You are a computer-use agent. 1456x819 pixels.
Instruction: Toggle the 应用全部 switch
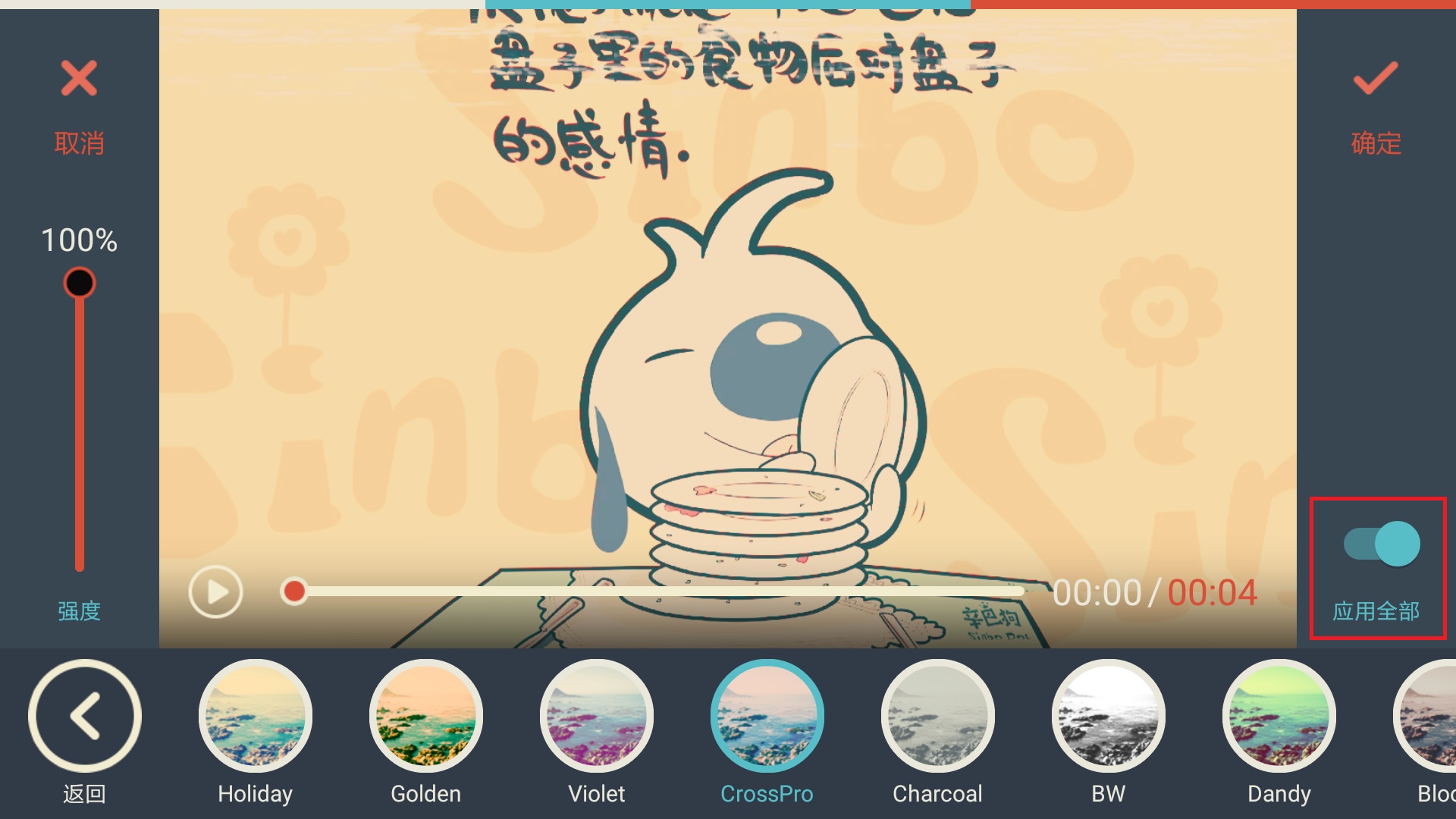pos(1382,544)
